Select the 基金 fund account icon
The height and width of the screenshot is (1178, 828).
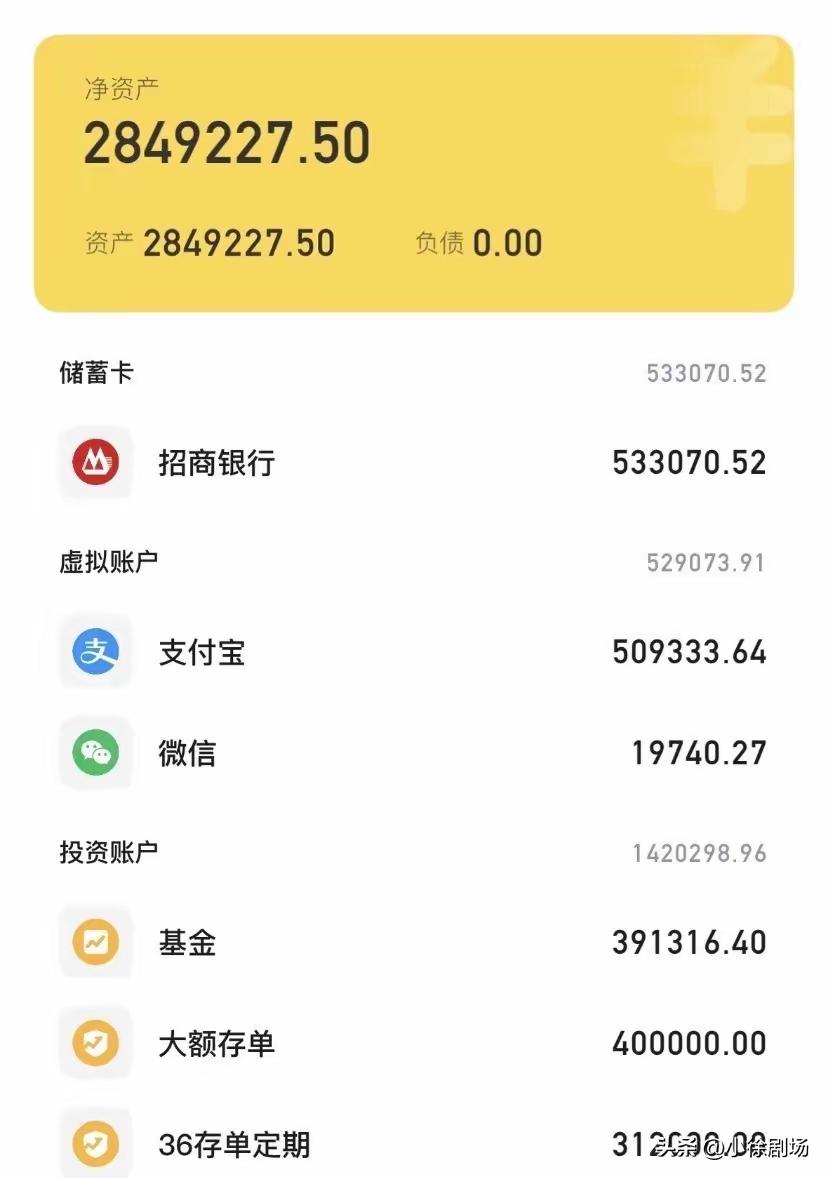[95, 941]
